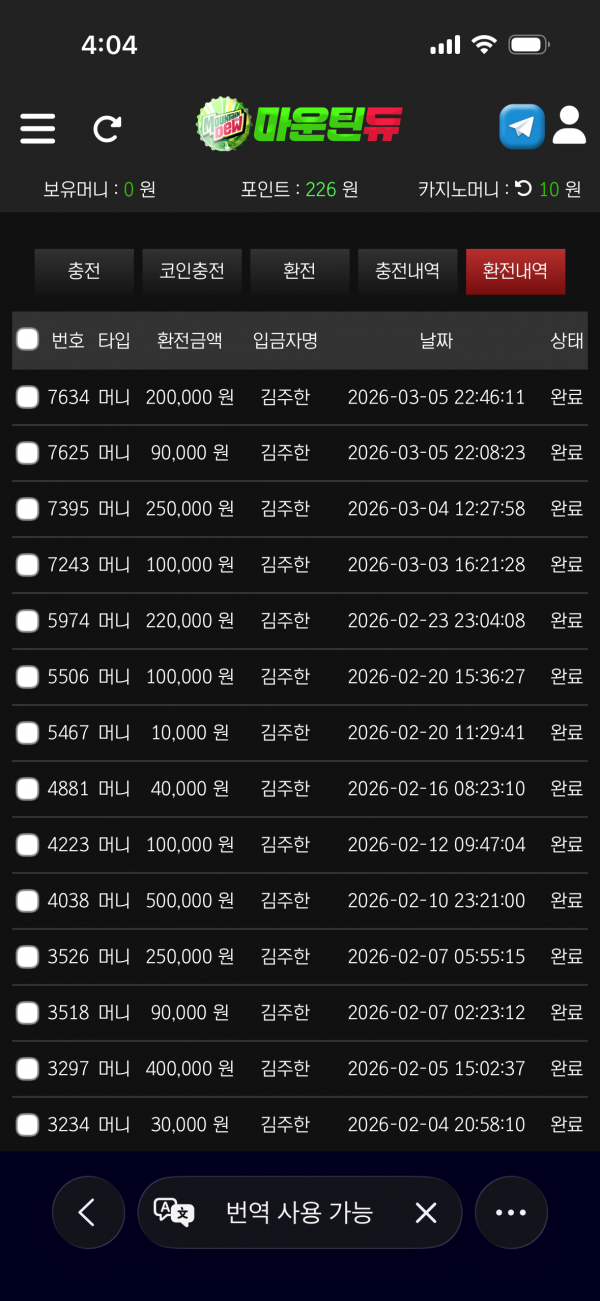The width and height of the screenshot is (600, 1301).
Task: Open the 충전내역 tab
Action: coord(407,271)
